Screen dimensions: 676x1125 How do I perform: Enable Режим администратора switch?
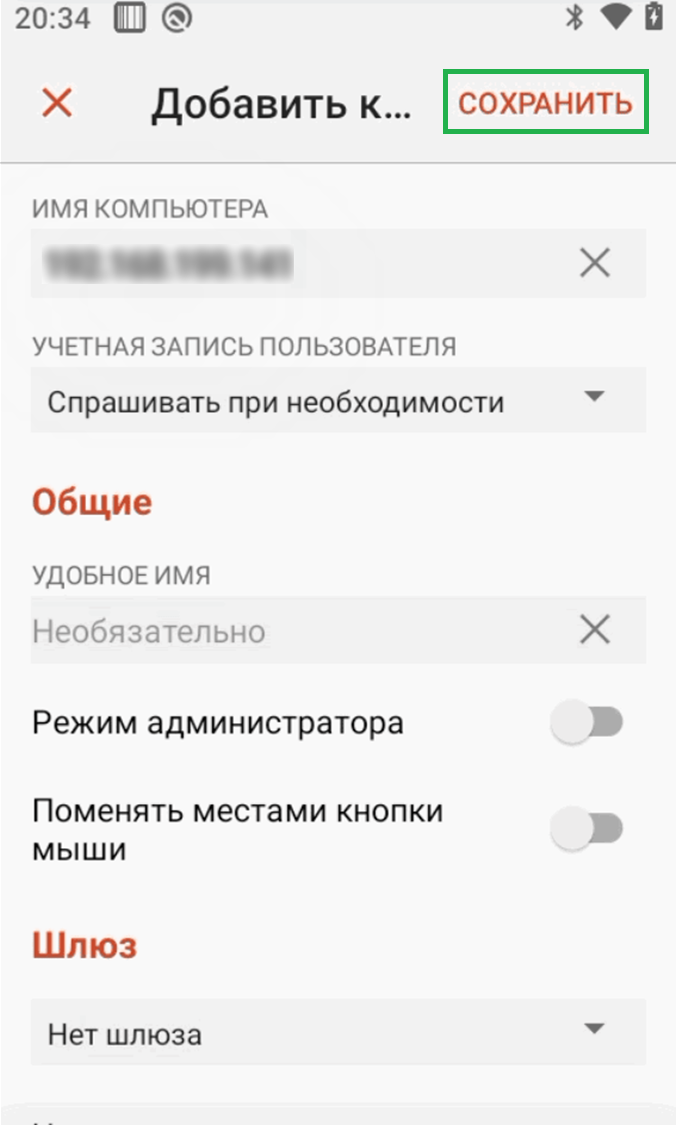588,723
